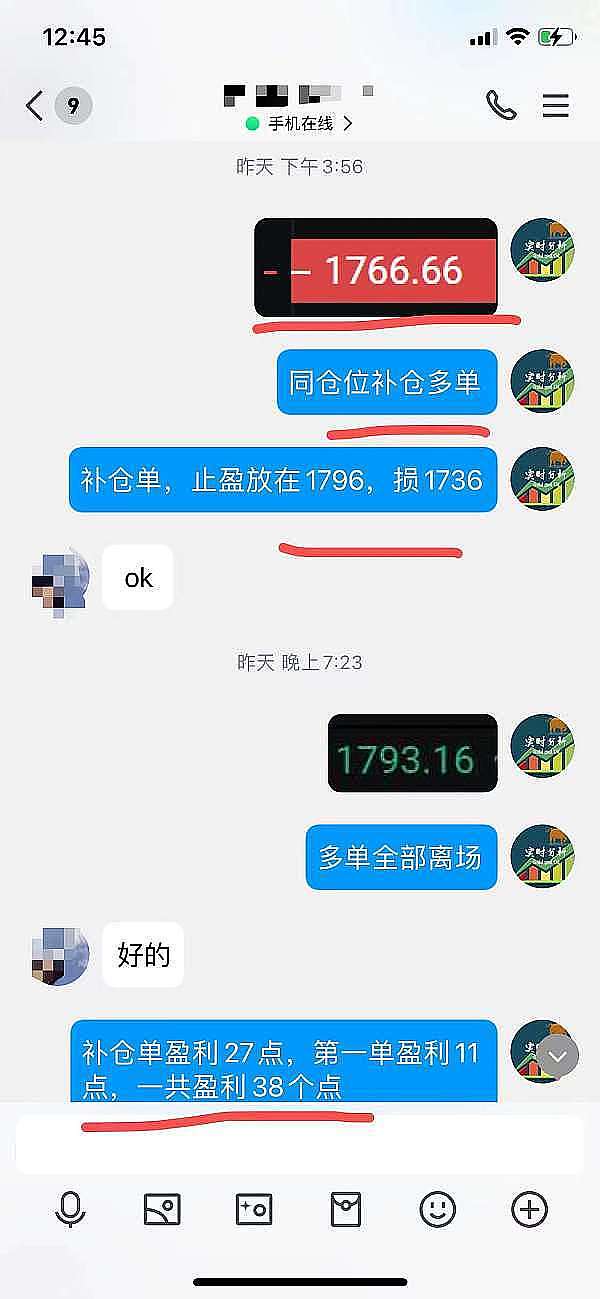Start a voice call with this contact
The width and height of the screenshot is (600, 1299).
click(x=499, y=105)
